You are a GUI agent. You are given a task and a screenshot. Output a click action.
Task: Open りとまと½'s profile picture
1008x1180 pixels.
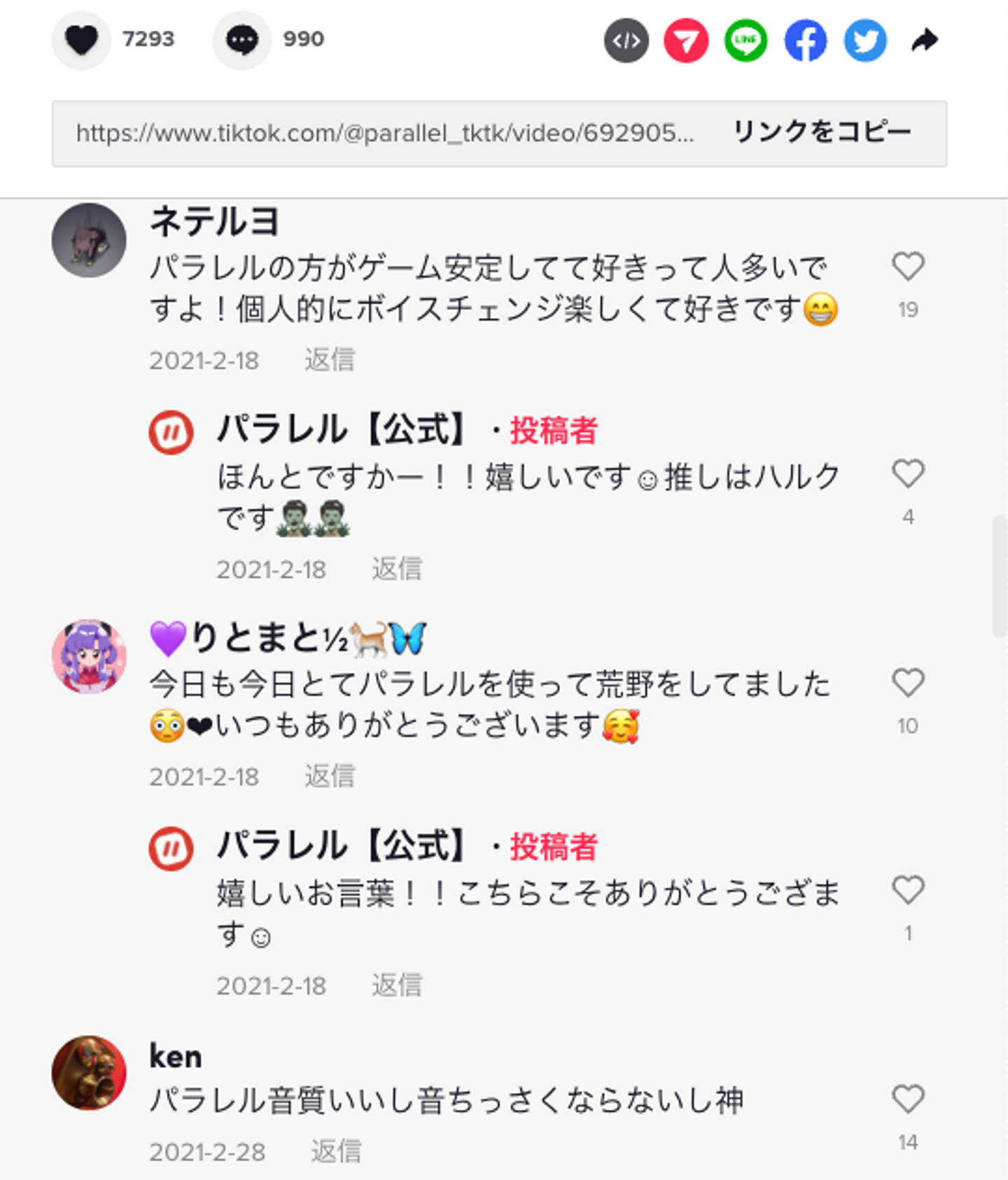(89, 656)
